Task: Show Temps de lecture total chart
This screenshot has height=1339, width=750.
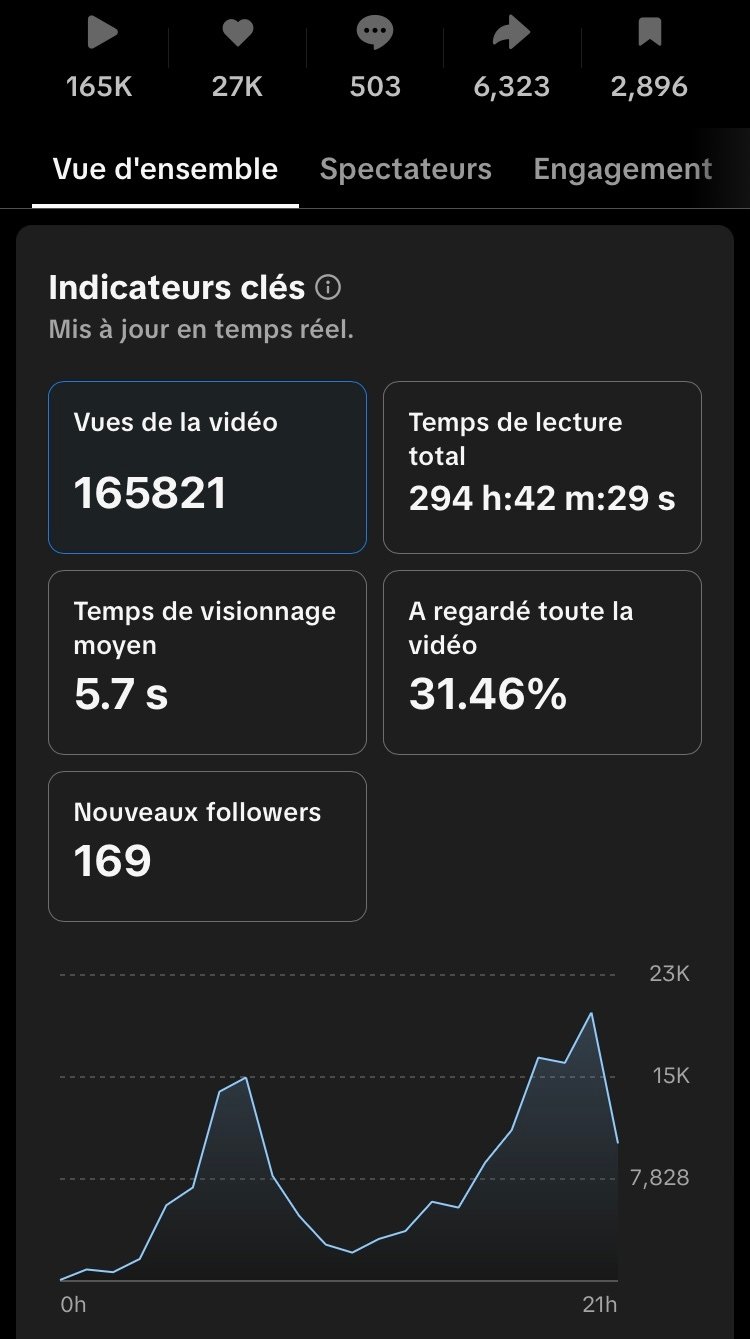Action: (542, 467)
